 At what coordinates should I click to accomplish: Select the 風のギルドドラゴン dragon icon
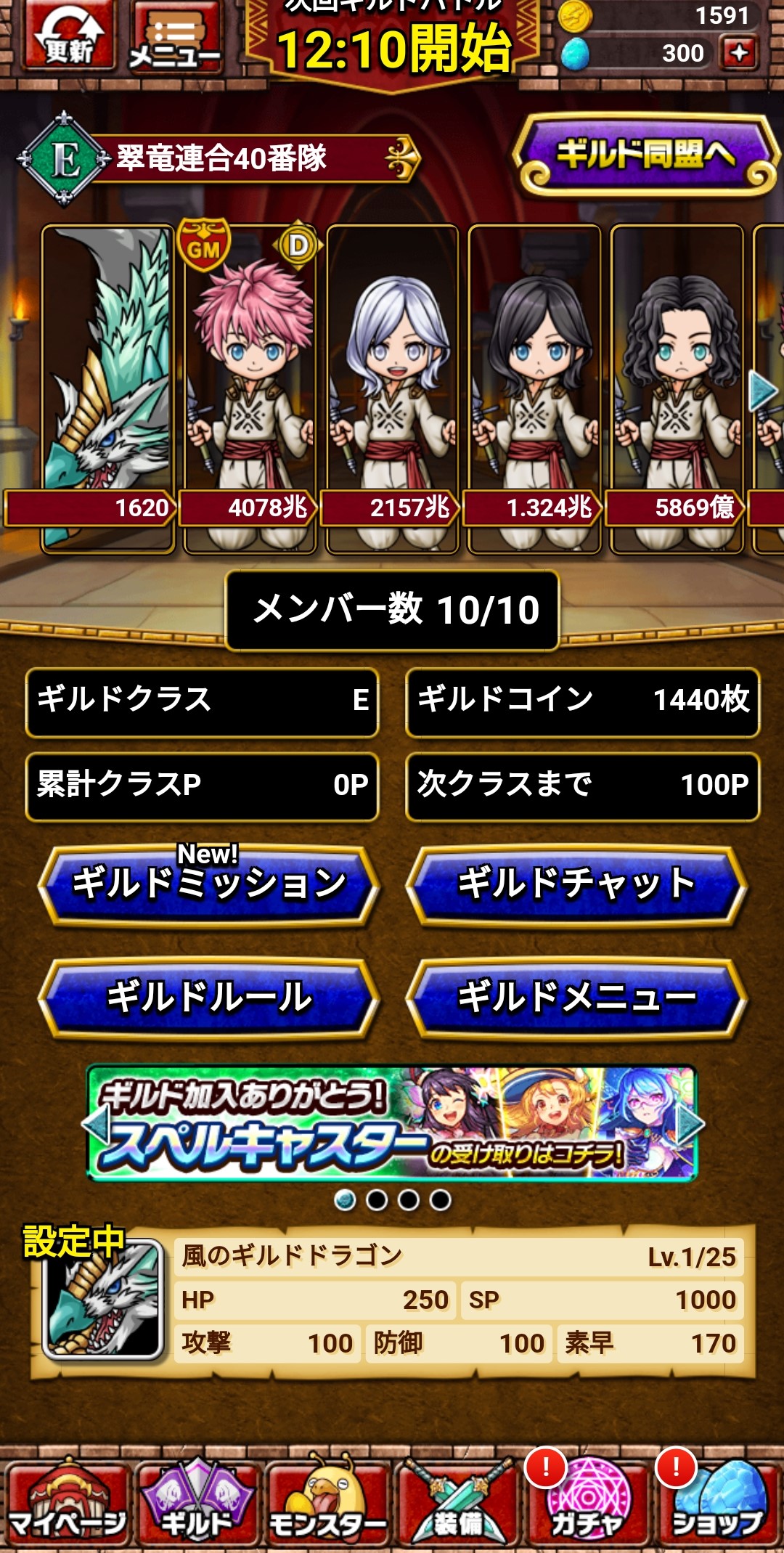tap(102, 1299)
